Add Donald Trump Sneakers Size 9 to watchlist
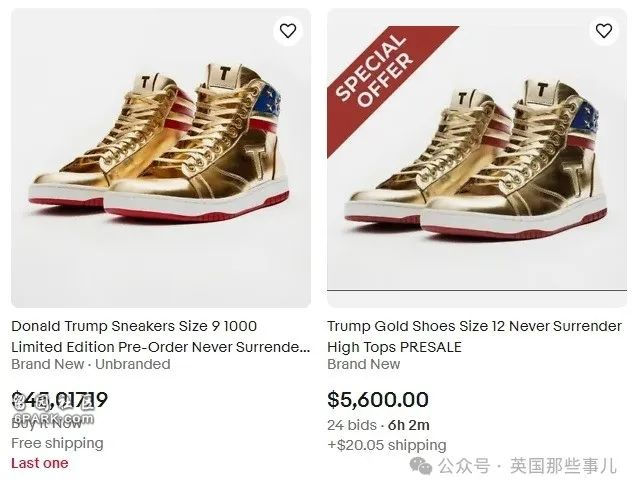Viewport: 637px width, 491px height. 288,31
